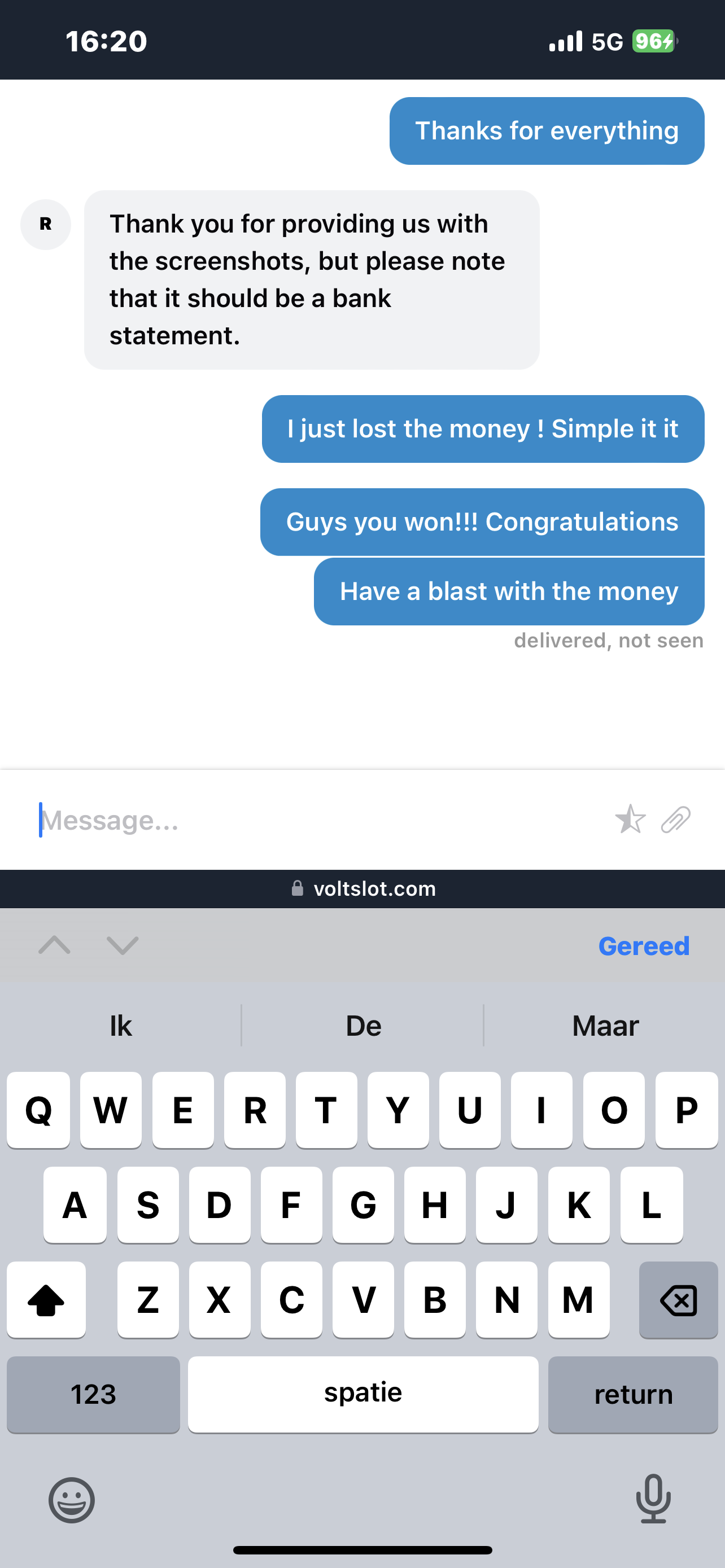Focus the Message input field
The height and width of the screenshot is (1568, 725).
304,820
